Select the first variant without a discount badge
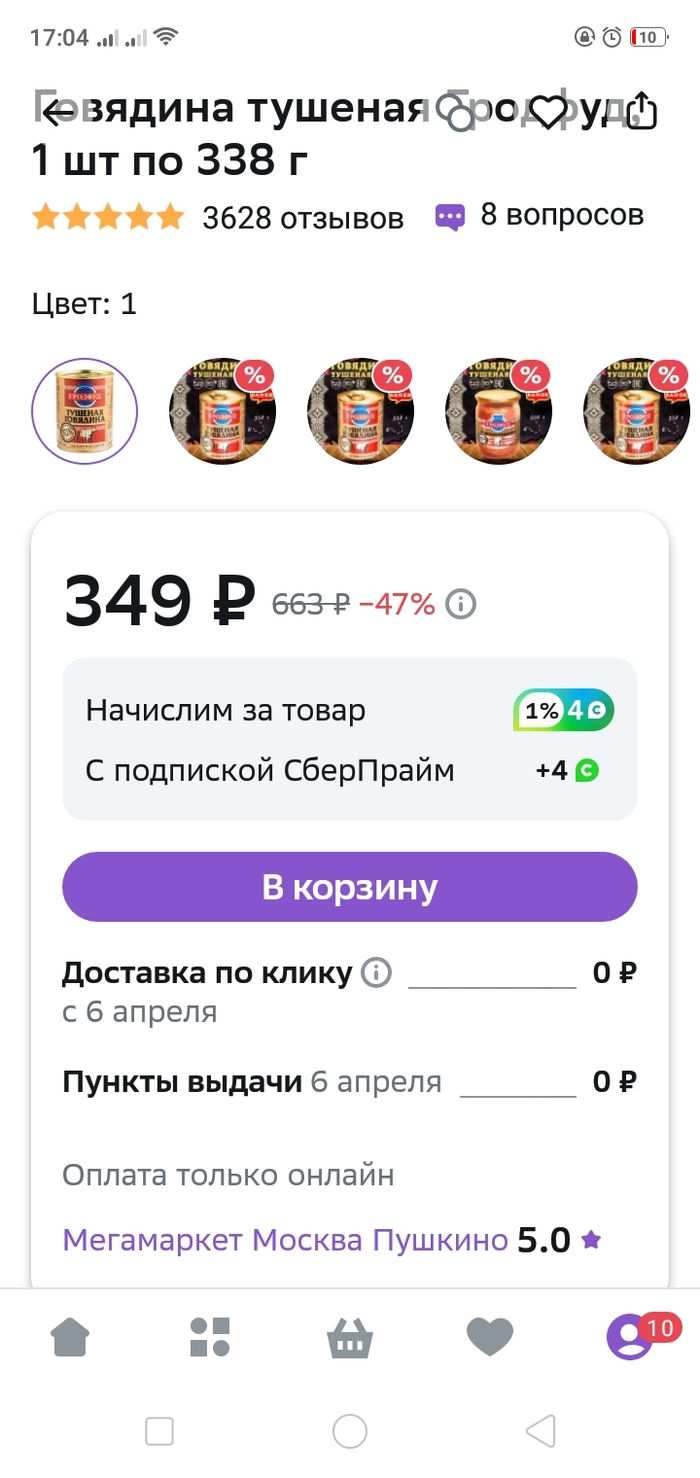 85,411
